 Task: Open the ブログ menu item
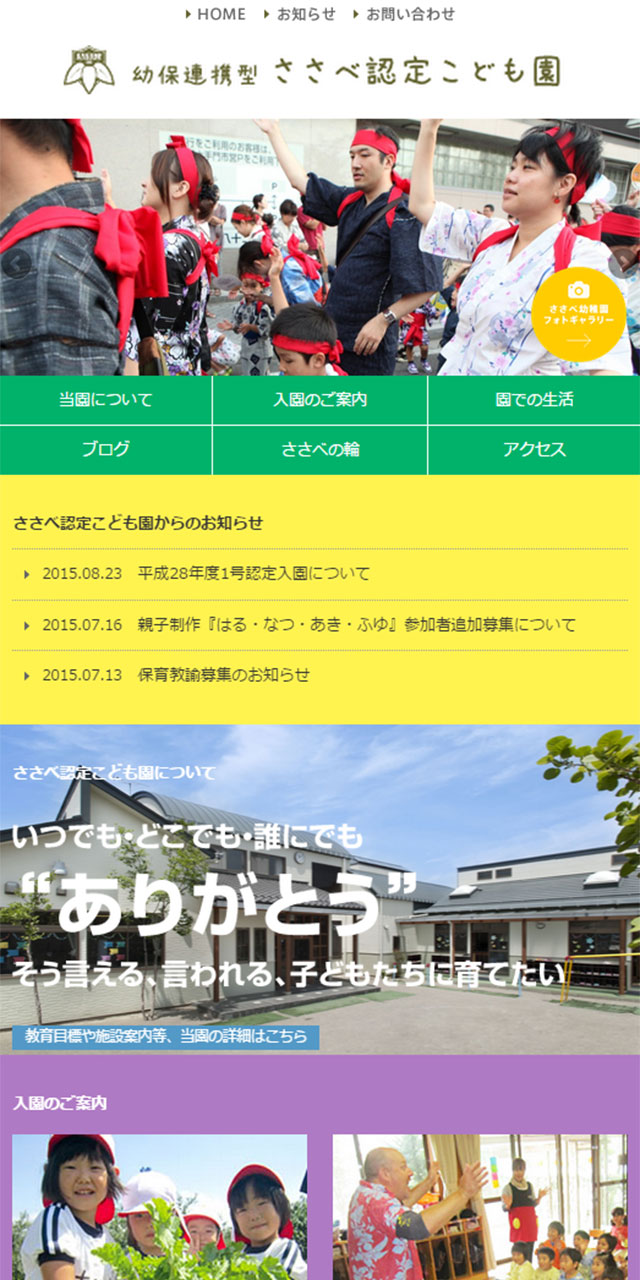(106, 449)
